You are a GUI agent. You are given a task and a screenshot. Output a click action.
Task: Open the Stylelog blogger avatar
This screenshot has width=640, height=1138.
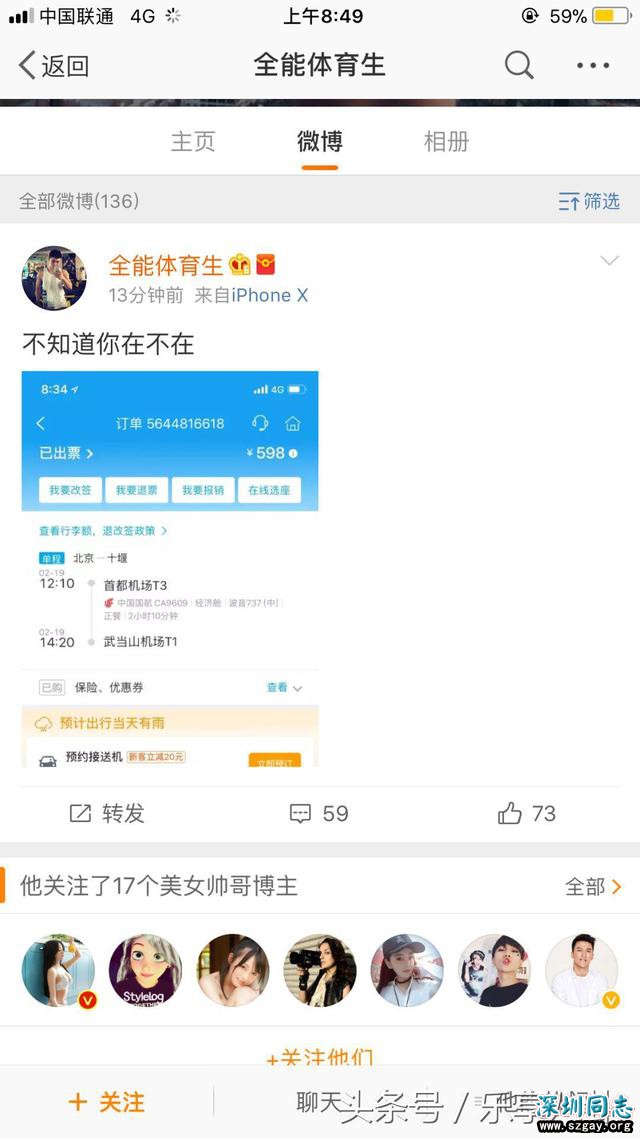(x=145, y=970)
